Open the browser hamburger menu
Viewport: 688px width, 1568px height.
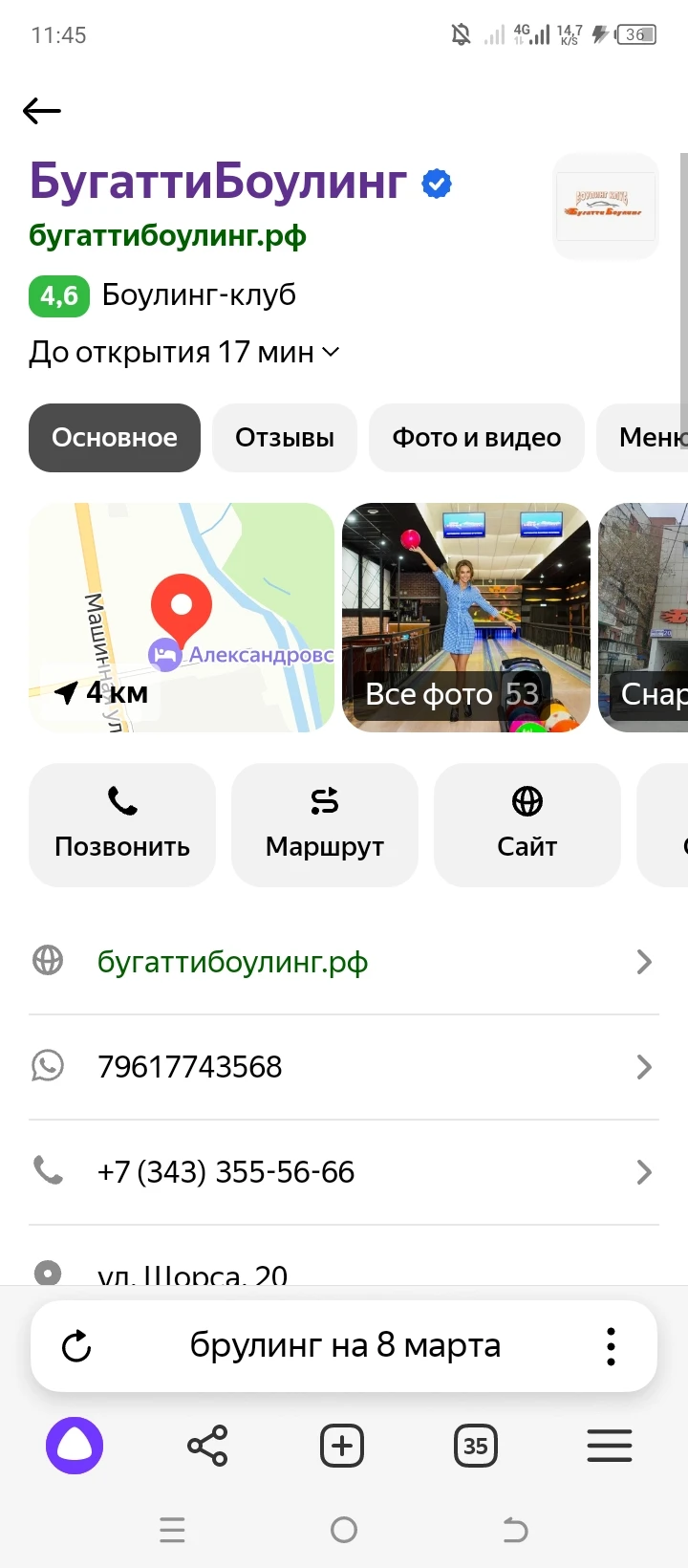[x=610, y=1446]
